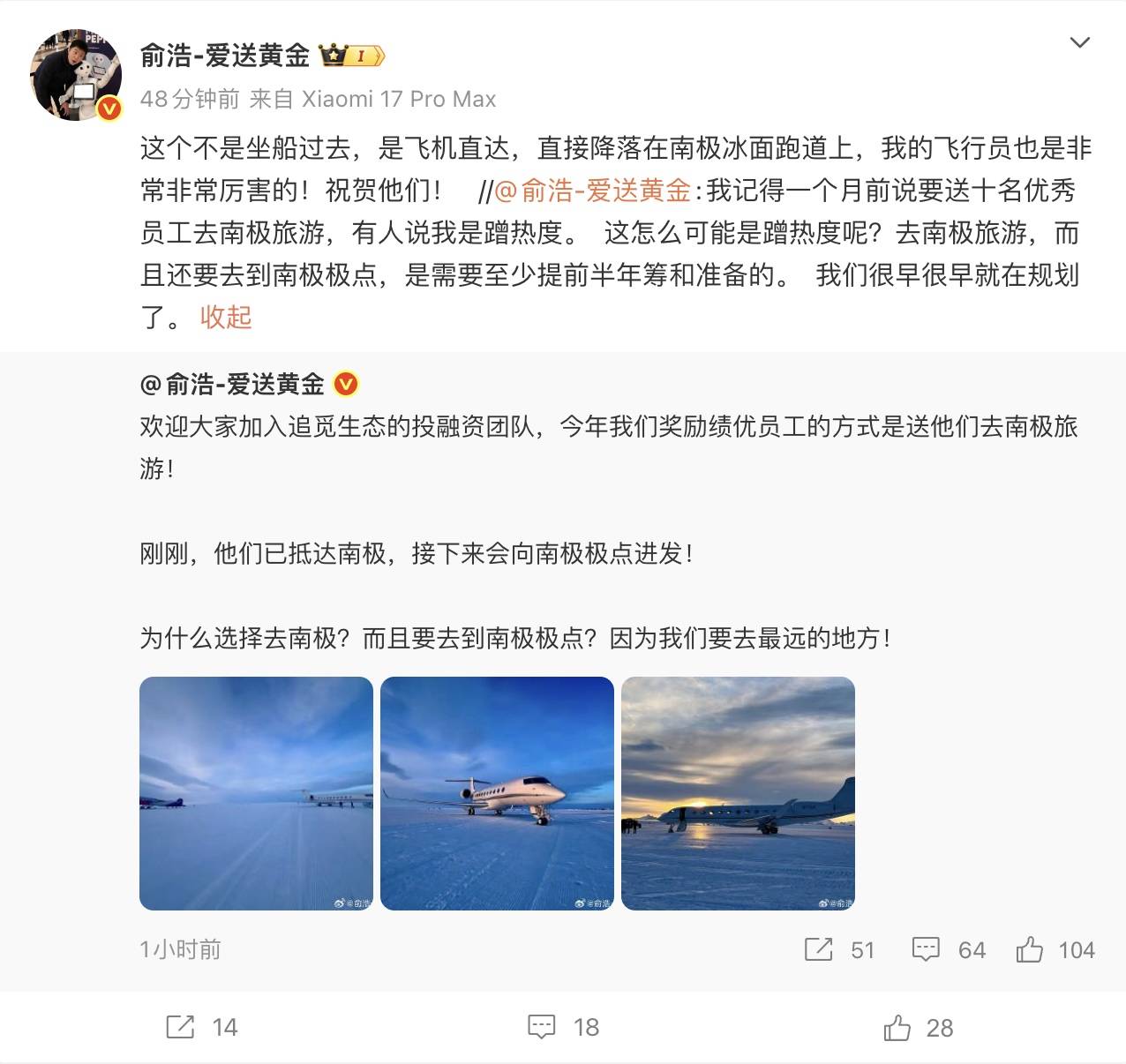Tap the author name 俞浩-爱送黄金 at top
The image size is (1126, 1064).
click(x=225, y=56)
